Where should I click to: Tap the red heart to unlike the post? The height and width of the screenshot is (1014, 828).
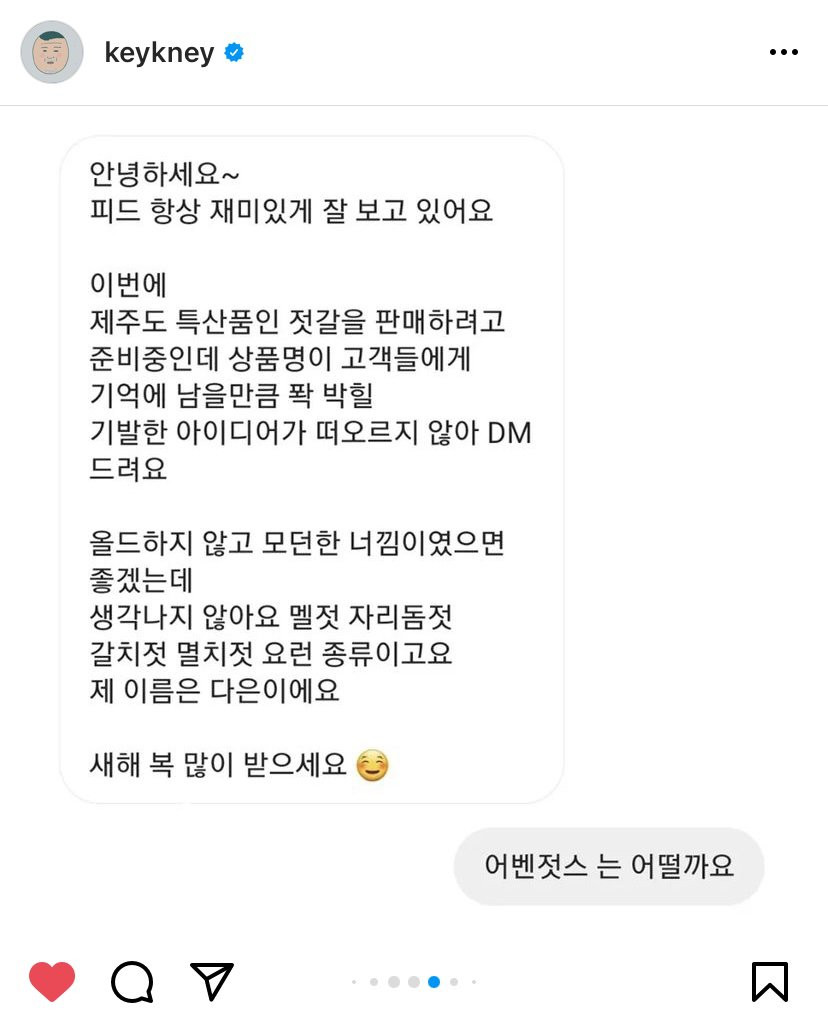tap(52, 981)
